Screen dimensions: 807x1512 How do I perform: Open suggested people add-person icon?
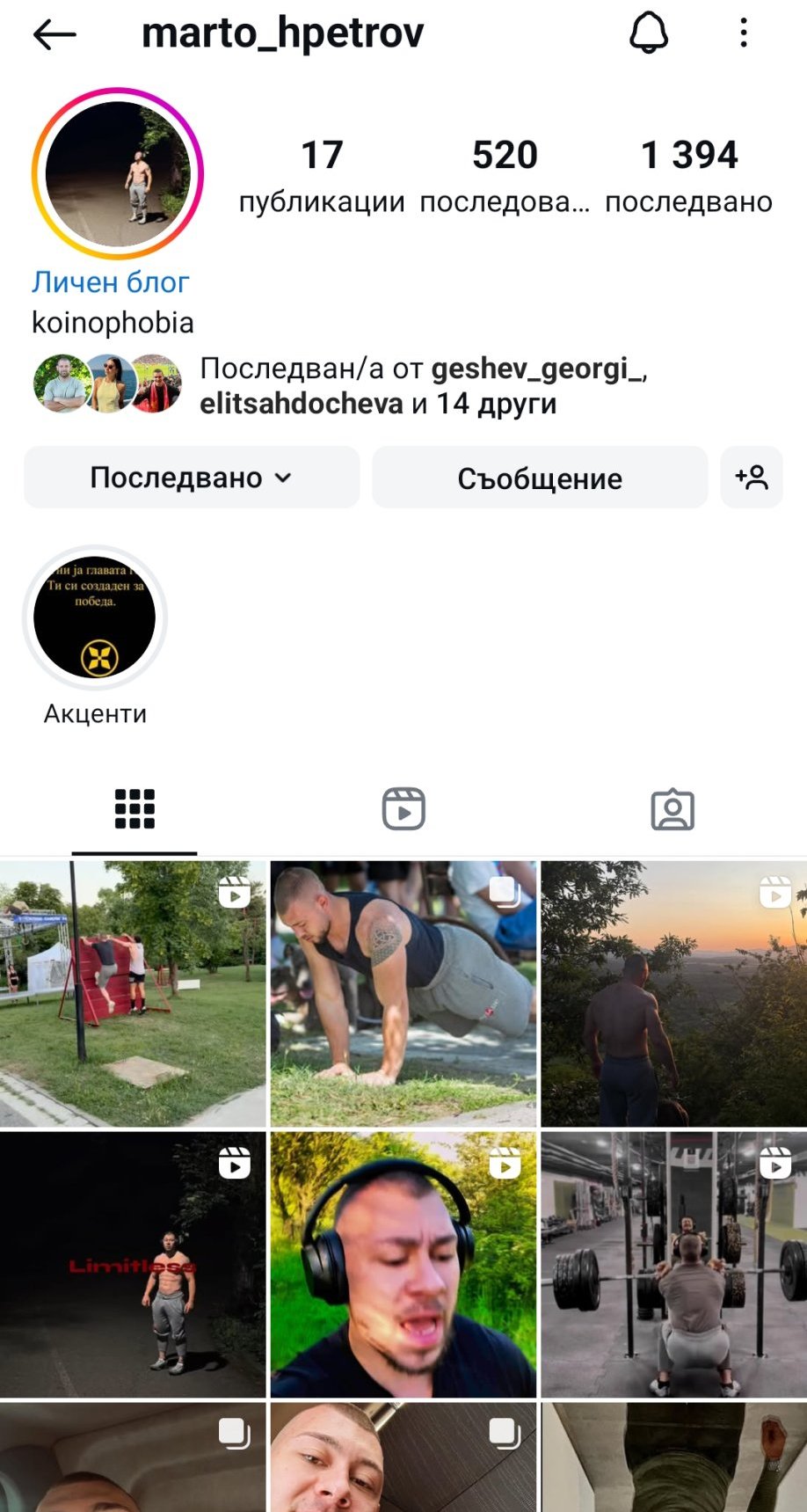pos(752,478)
